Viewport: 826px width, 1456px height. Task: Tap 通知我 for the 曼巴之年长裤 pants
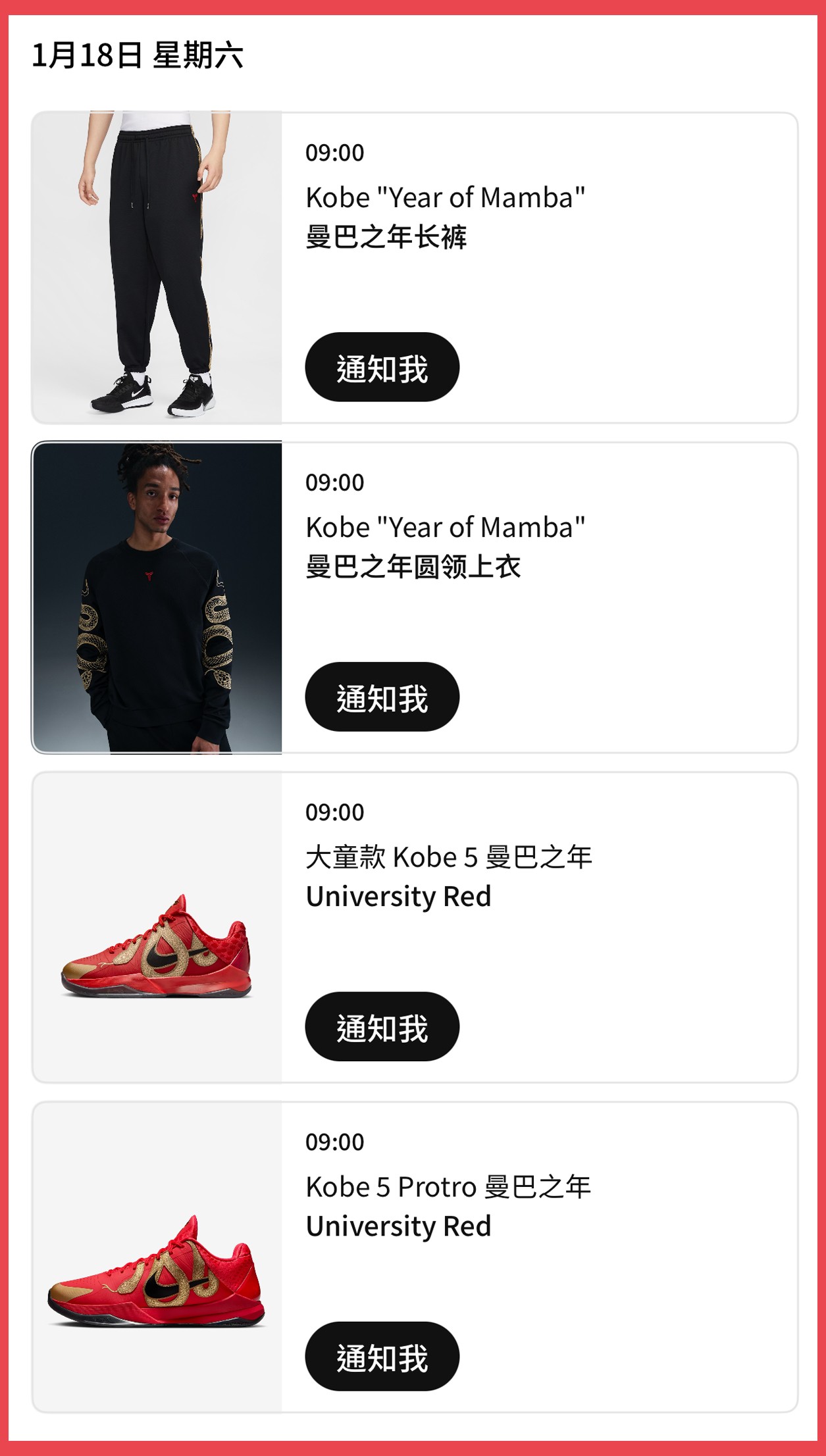coord(382,367)
